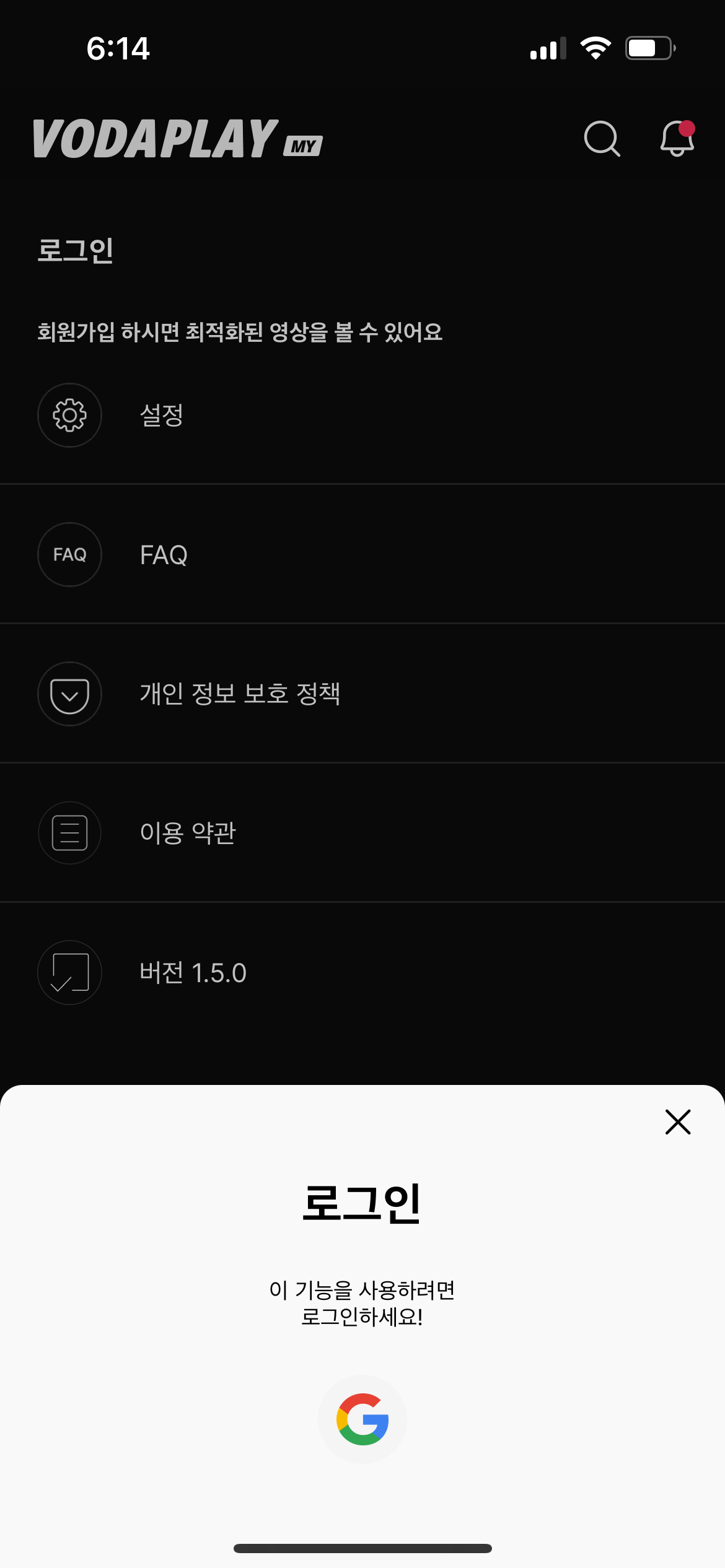This screenshot has width=725, height=1568.
Task: Sign in with the Google button
Action: click(362, 1419)
